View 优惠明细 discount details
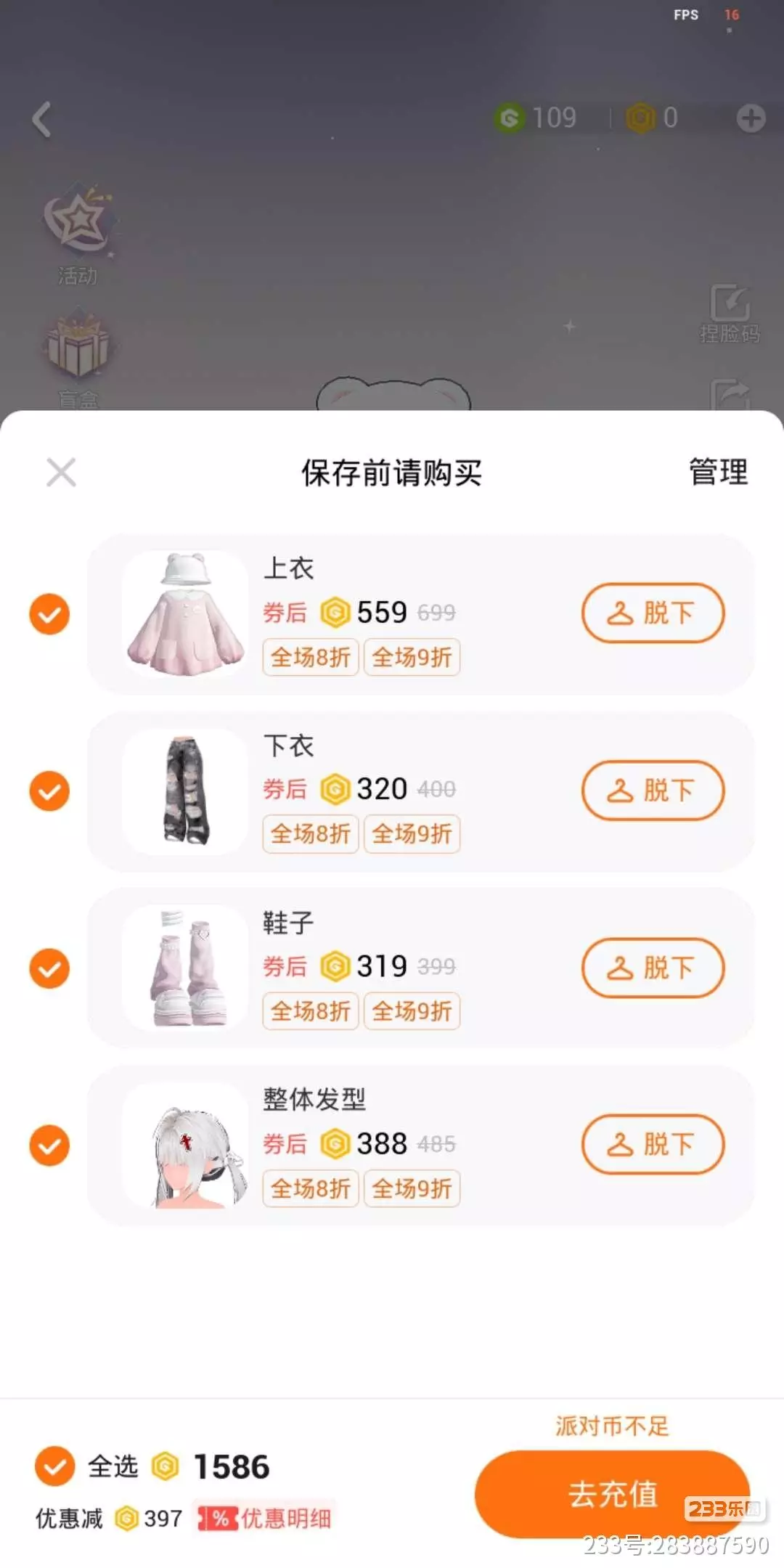784x1568 pixels. (267, 1519)
